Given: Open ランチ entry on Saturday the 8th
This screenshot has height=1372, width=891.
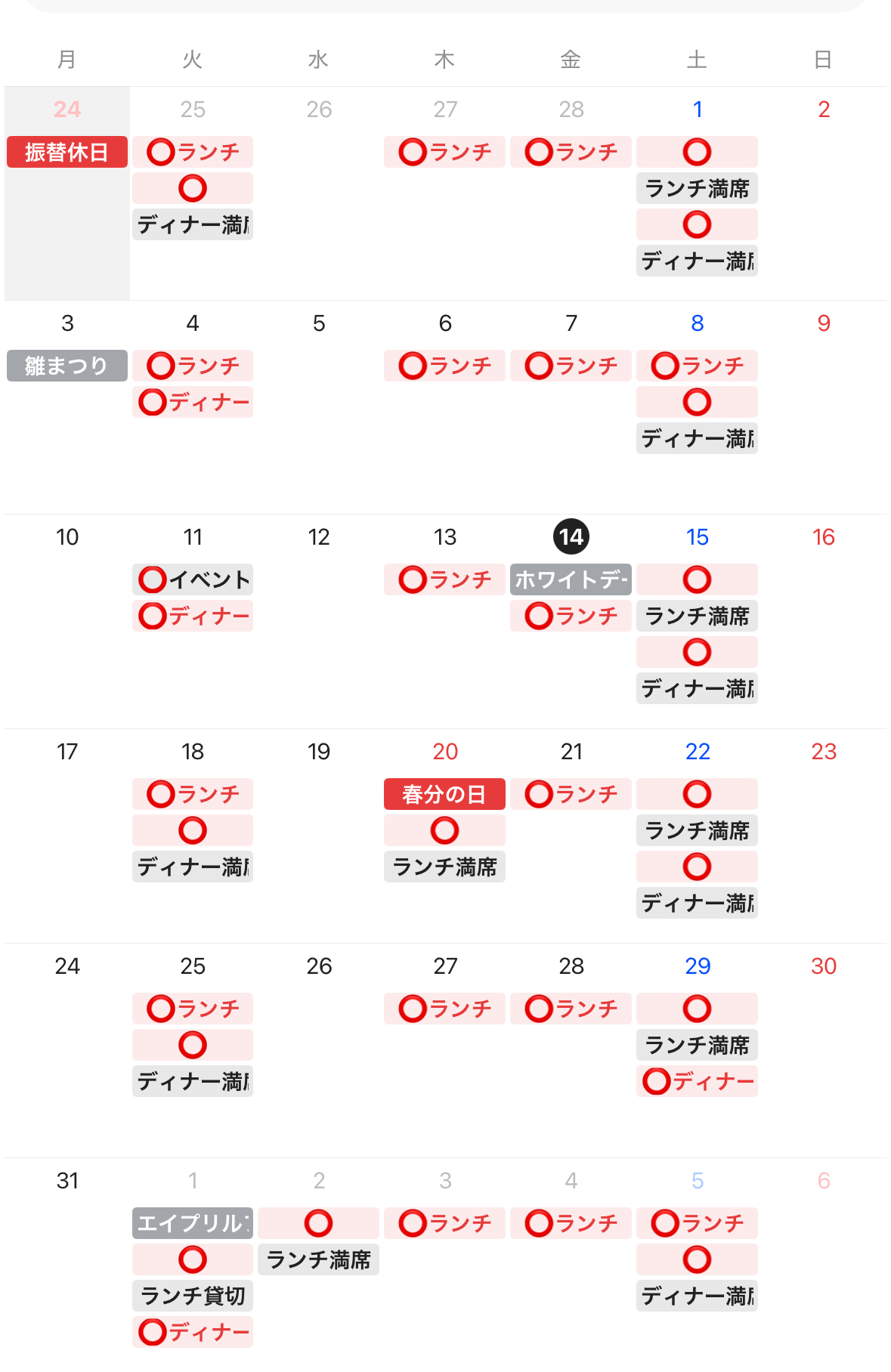Looking at the screenshot, I should click(697, 366).
